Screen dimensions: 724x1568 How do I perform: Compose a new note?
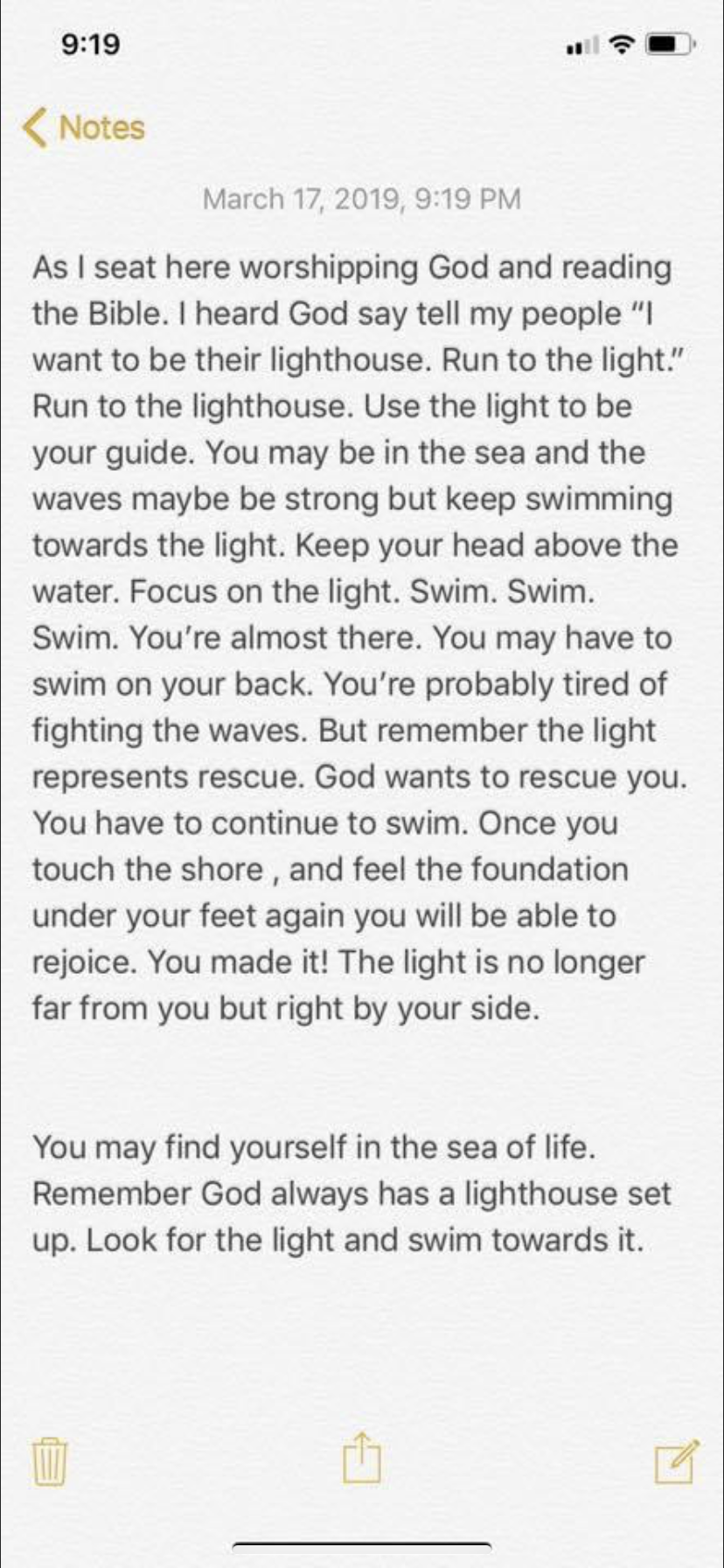[676, 1460]
